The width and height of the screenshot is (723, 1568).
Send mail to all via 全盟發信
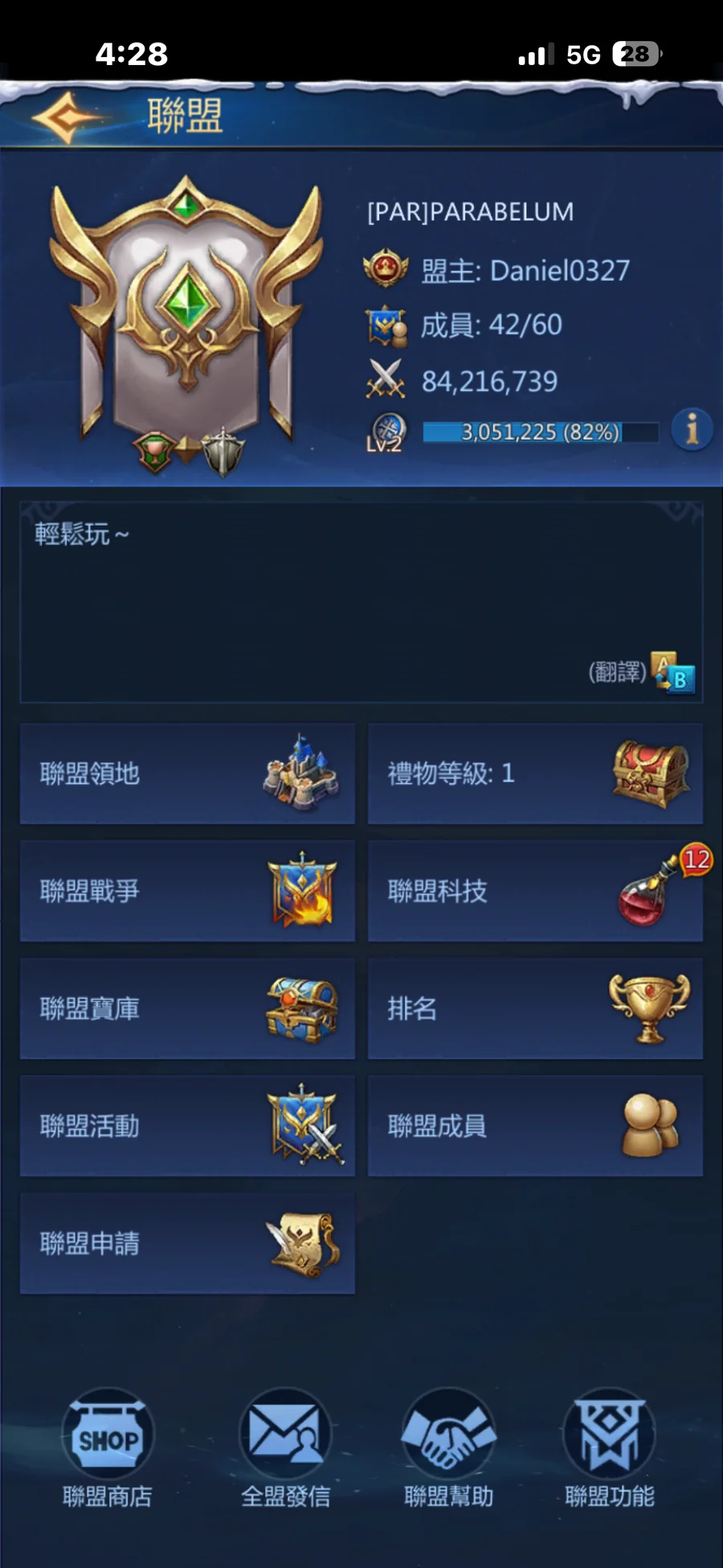pos(285,1447)
